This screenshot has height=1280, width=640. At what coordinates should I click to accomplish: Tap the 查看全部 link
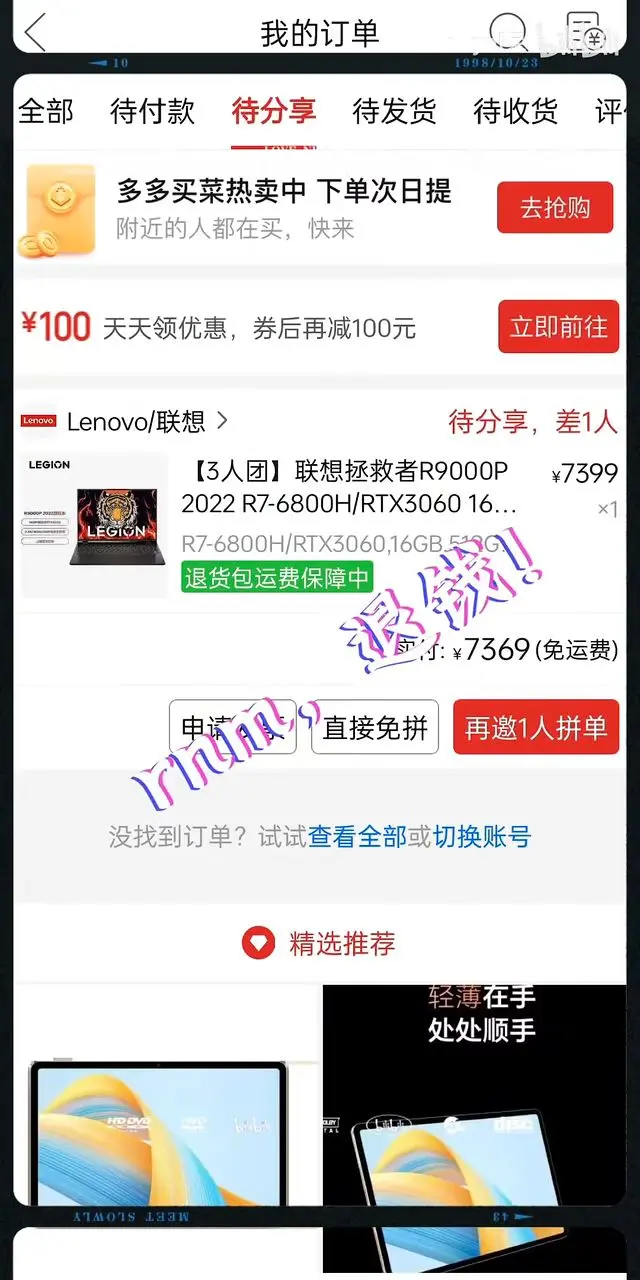tap(357, 837)
